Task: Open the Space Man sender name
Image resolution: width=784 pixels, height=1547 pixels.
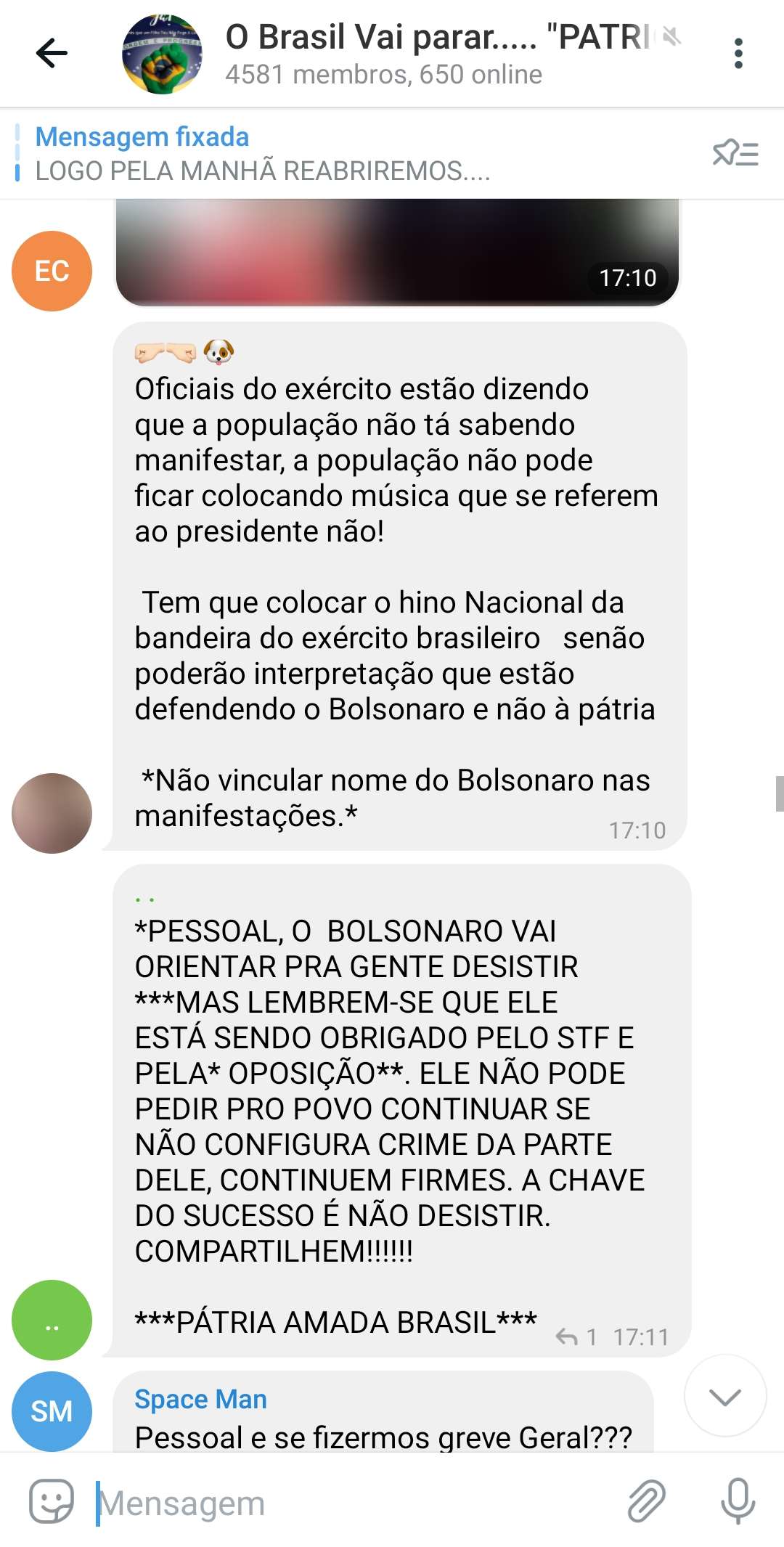Action: [201, 1399]
